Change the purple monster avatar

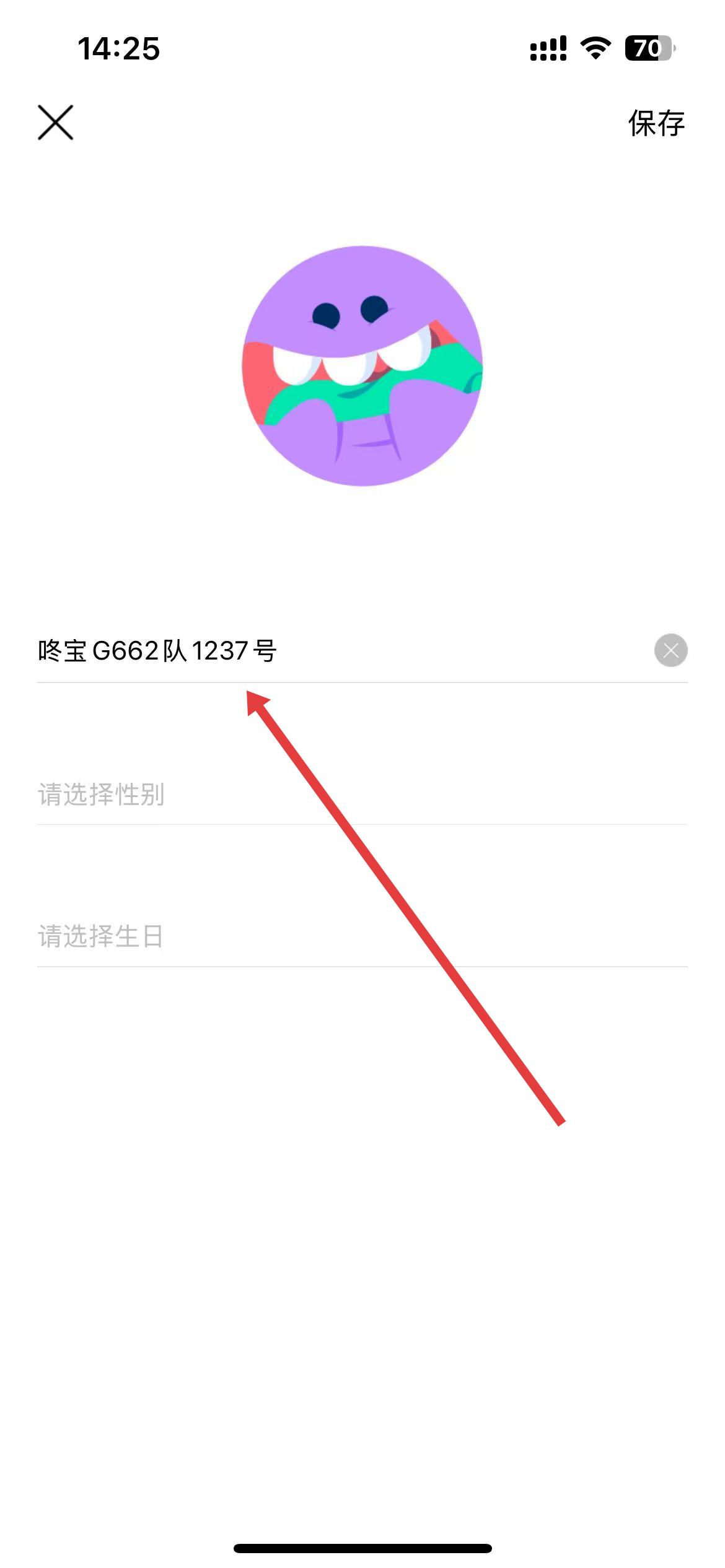pyautogui.click(x=362, y=366)
